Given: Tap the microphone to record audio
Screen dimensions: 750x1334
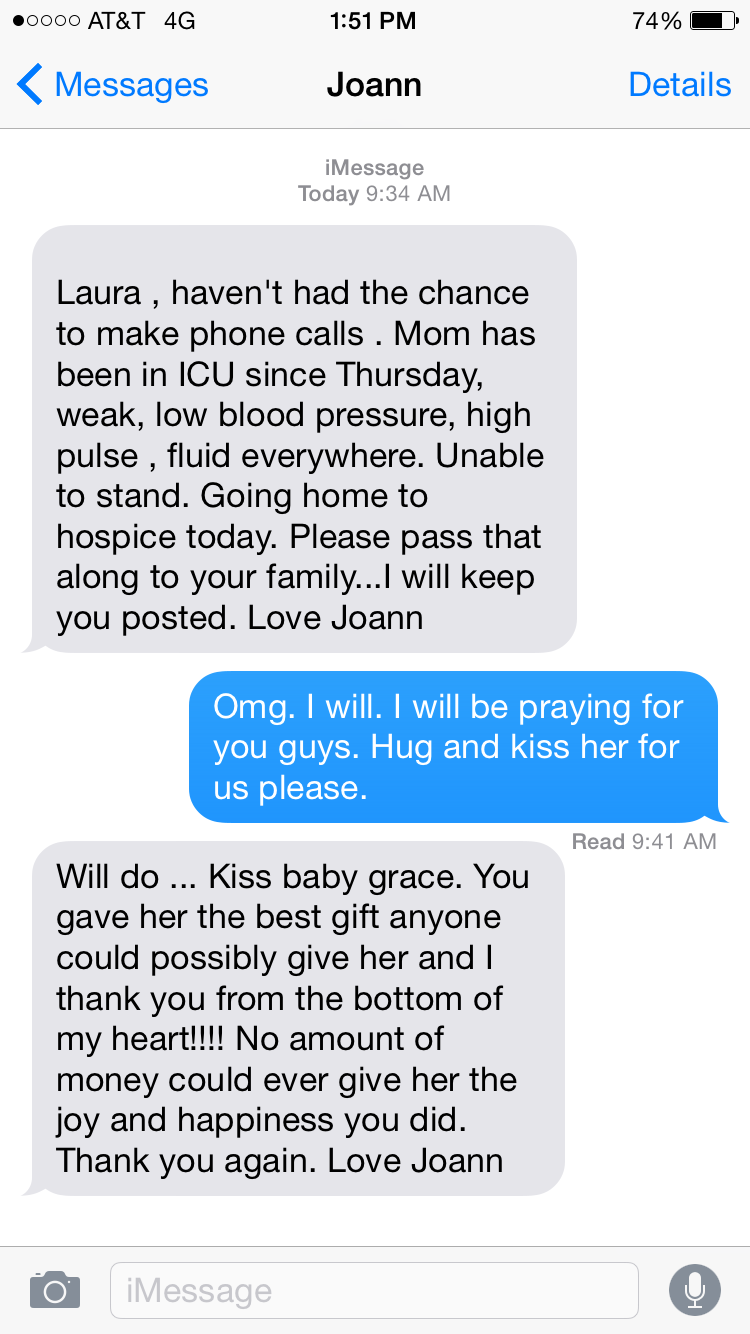Looking at the screenshot, I should pyautogui.click(x=694, y=1290).
